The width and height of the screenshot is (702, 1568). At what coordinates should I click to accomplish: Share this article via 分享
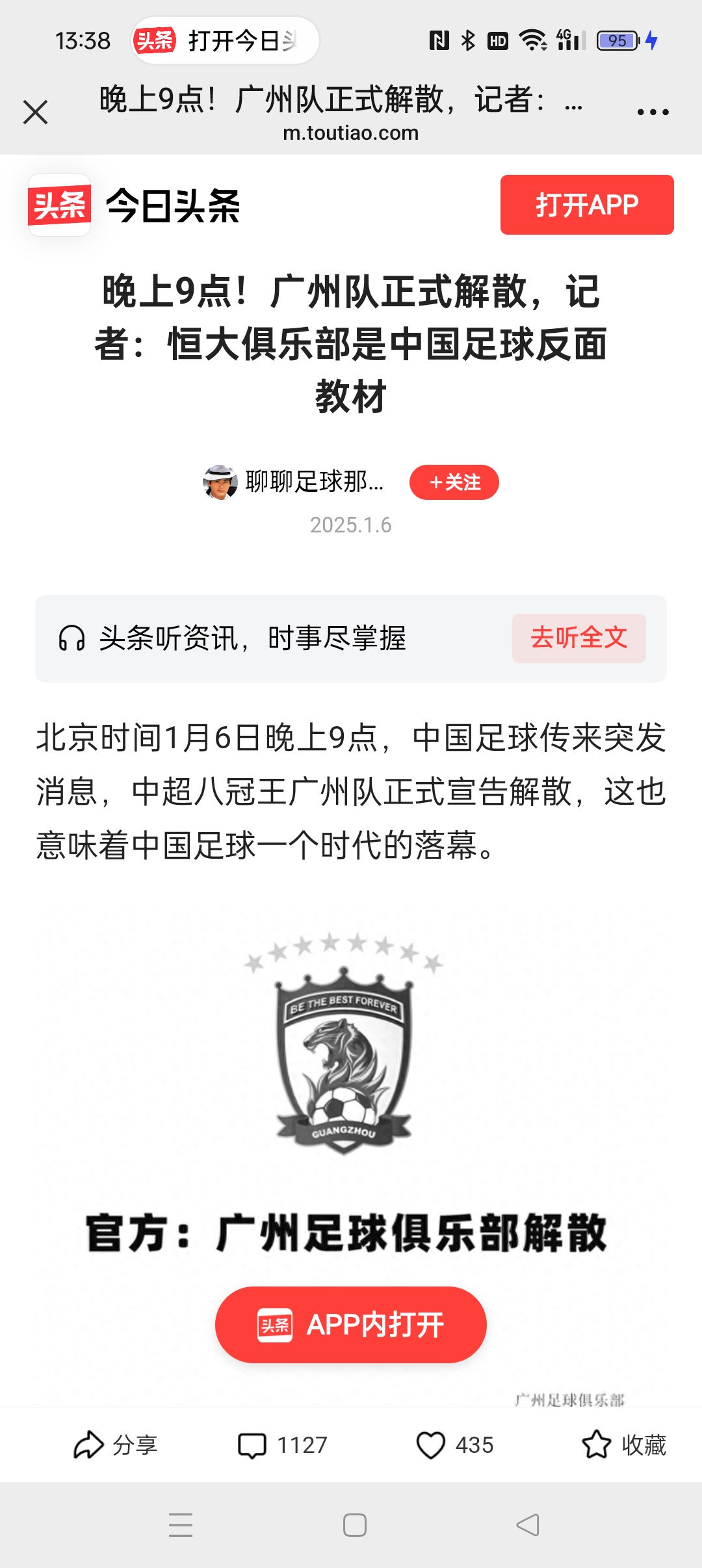pyautogui.click(x=116, y=1444)
